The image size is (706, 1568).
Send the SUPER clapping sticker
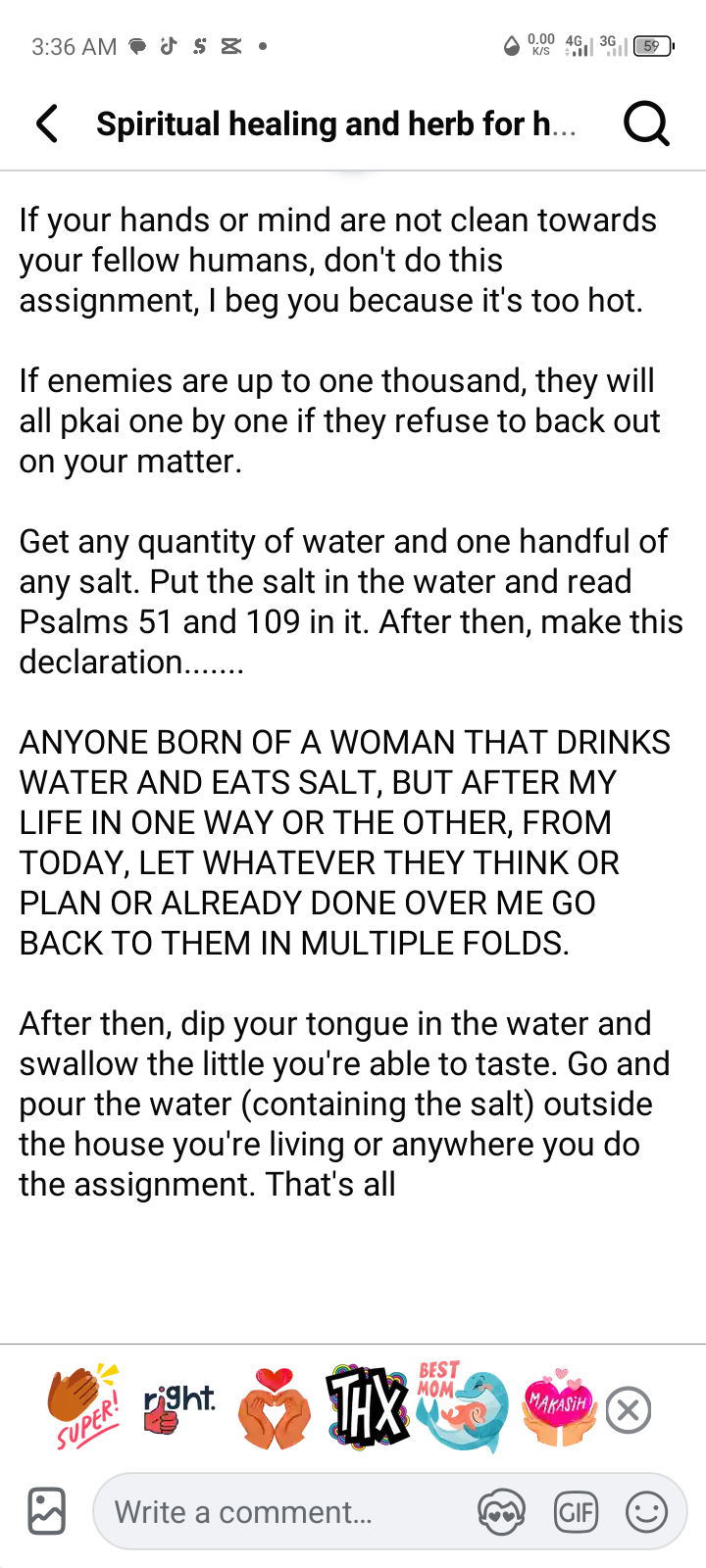(x=84, y=1407)
